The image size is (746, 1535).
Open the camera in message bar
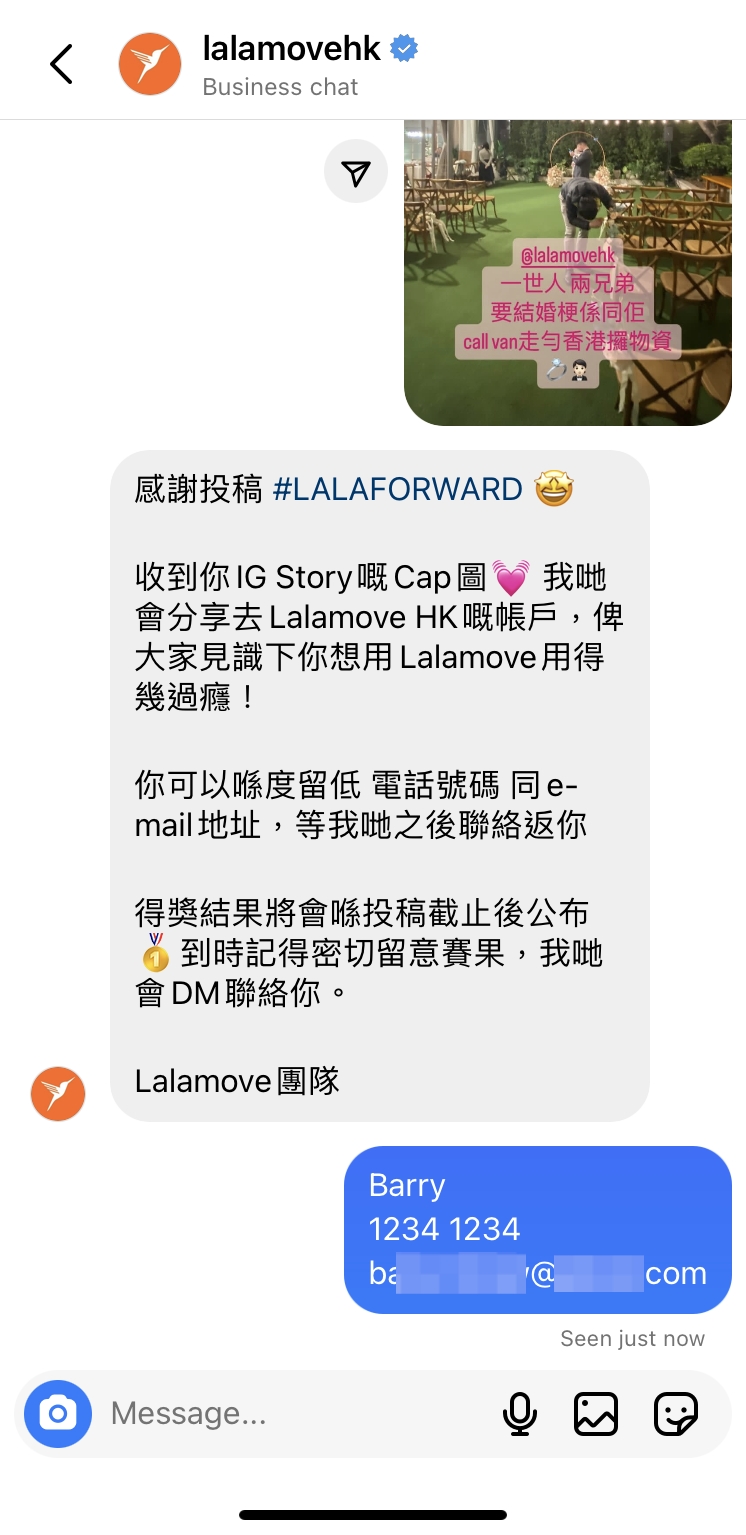(x=58, y=1413)
